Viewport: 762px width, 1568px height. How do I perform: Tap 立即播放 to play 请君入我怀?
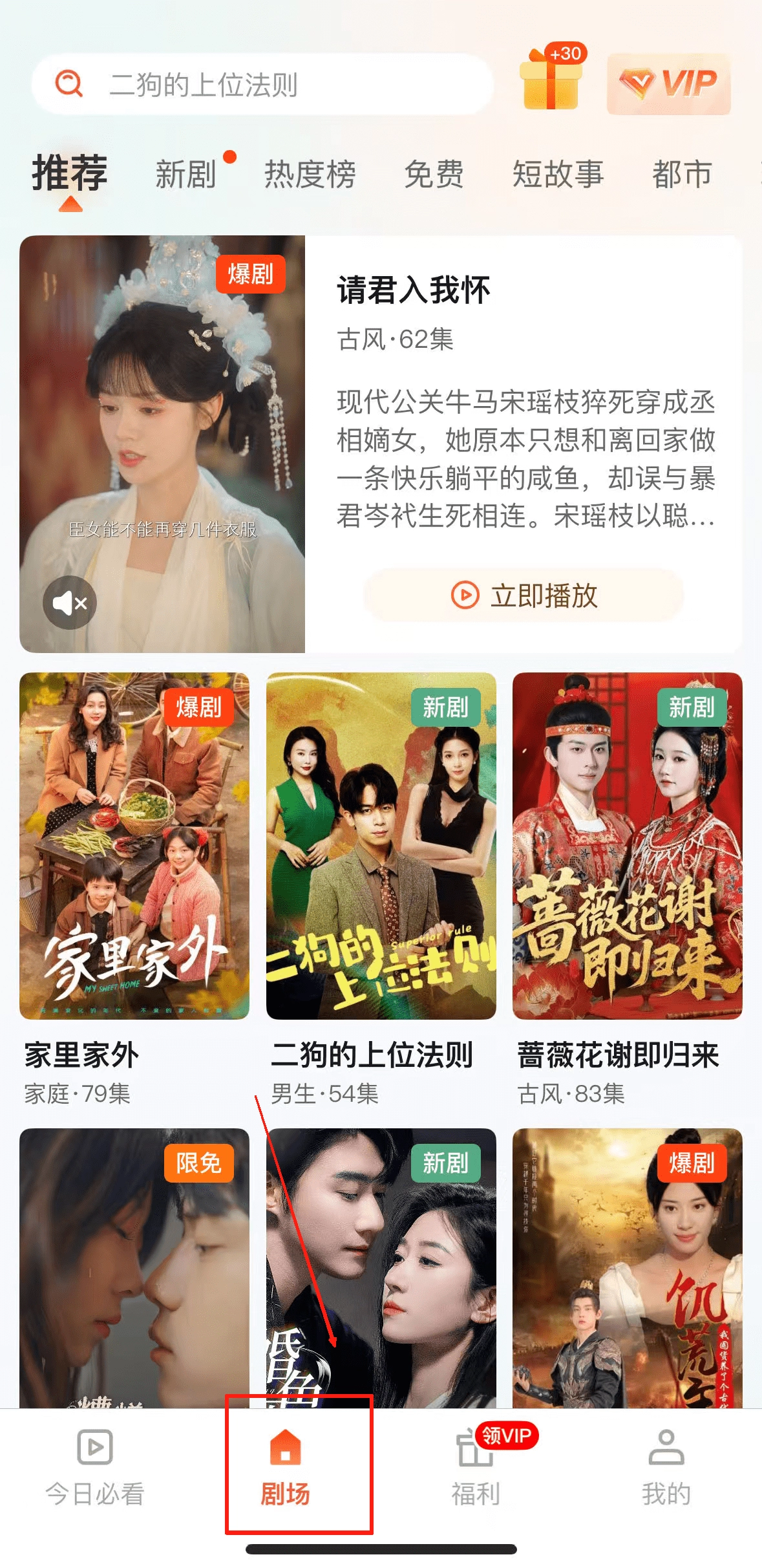tap(524, 595)
